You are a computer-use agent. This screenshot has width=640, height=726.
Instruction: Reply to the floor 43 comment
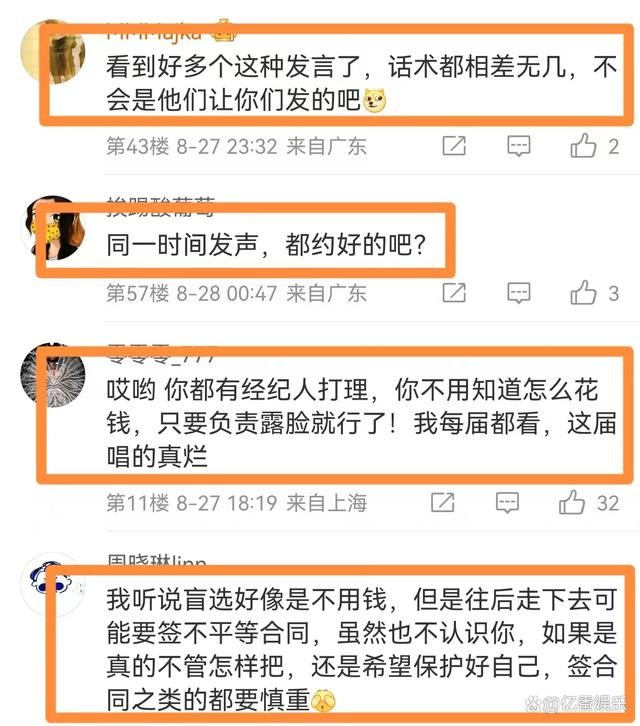coord(518,147)
